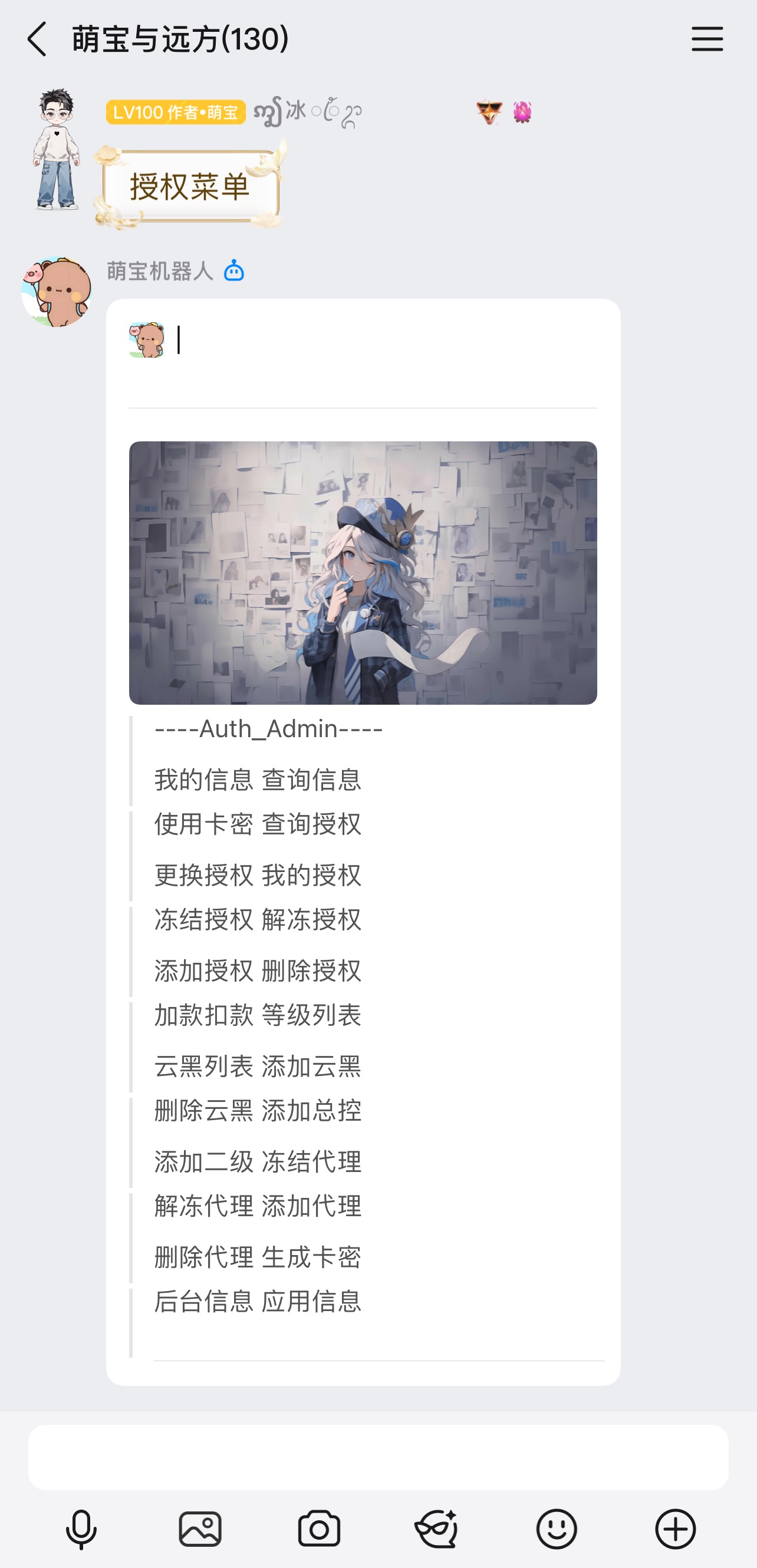
Task: Open the LV100 sender's avatar
Action: (x=56, y=150)
